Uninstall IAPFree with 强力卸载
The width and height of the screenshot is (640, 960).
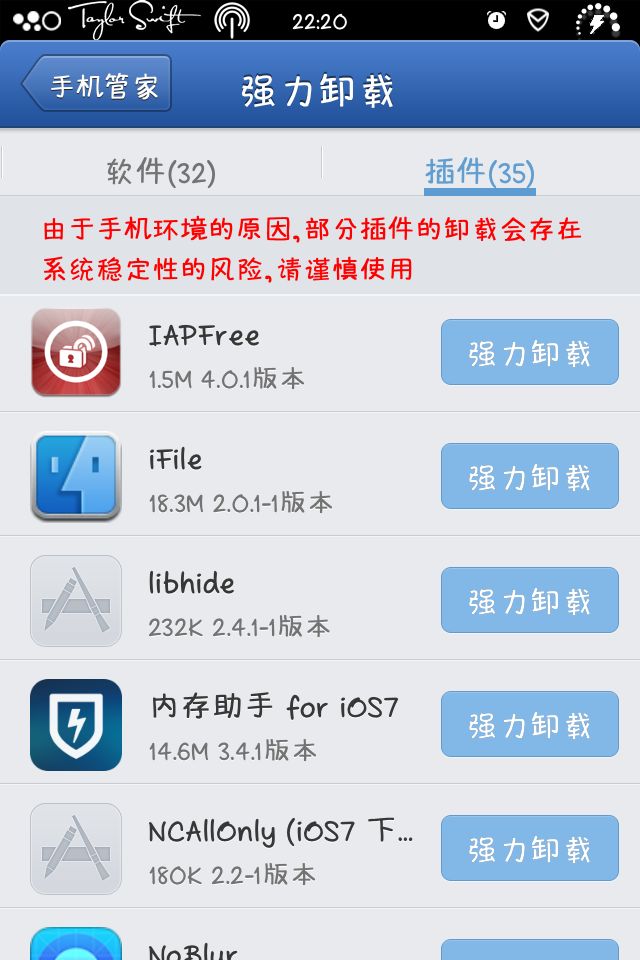(529, 352)
